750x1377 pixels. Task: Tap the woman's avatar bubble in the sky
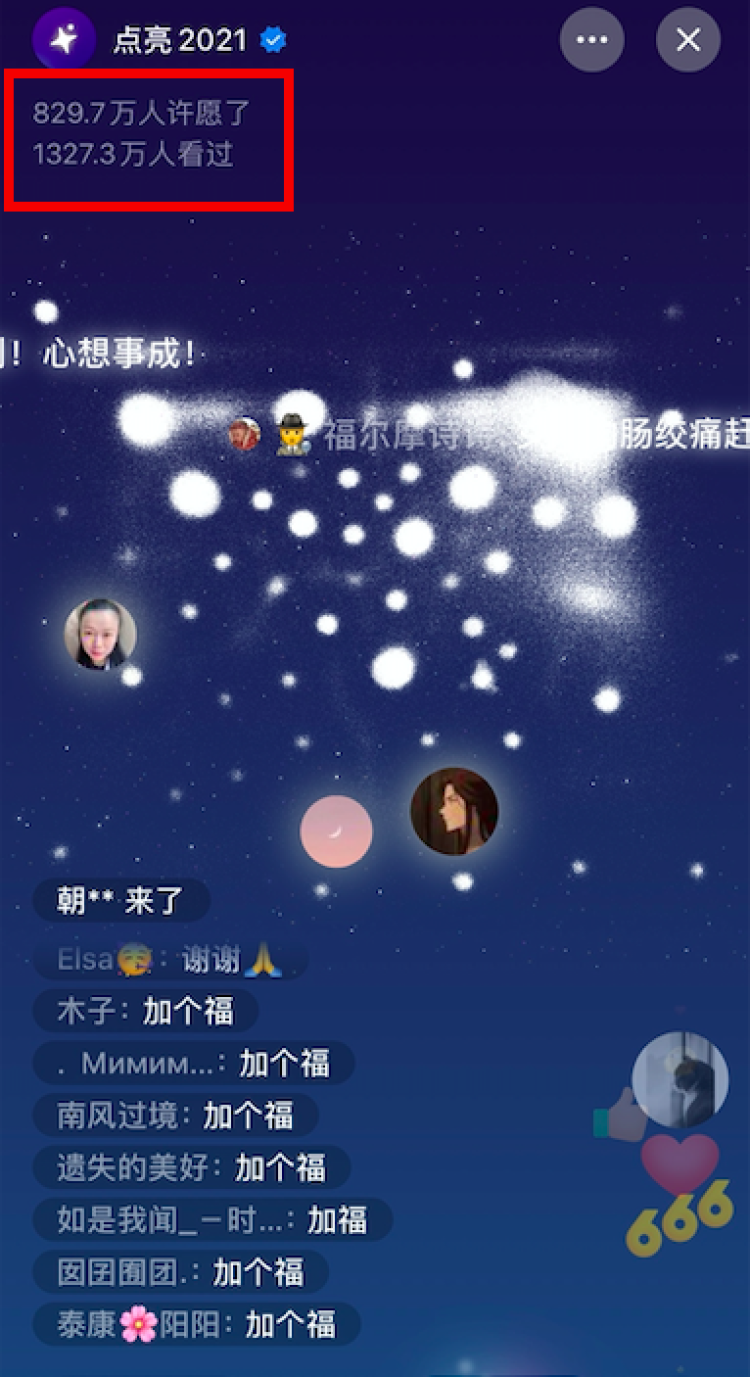click(x=100, y=634)
